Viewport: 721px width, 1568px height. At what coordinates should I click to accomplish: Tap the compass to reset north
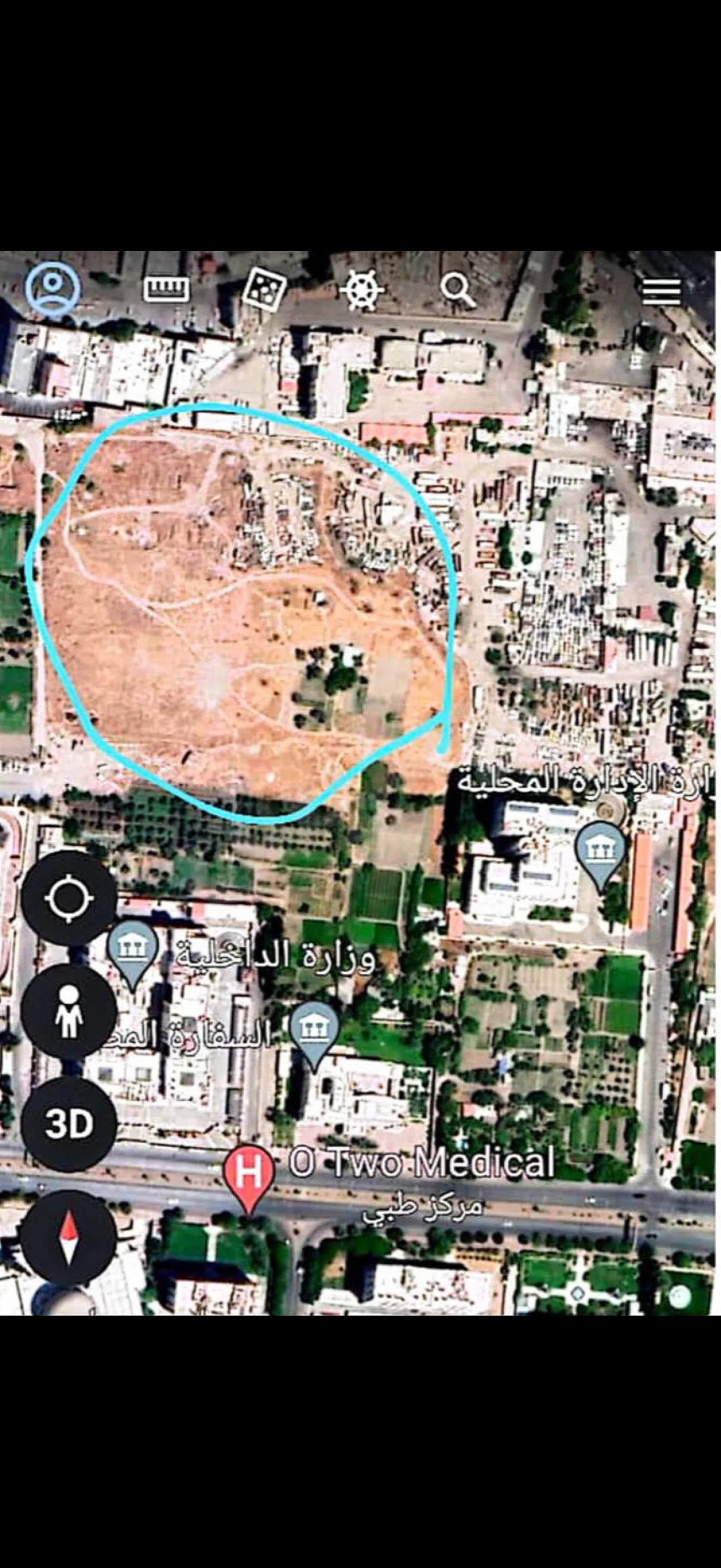(69, 1237)
